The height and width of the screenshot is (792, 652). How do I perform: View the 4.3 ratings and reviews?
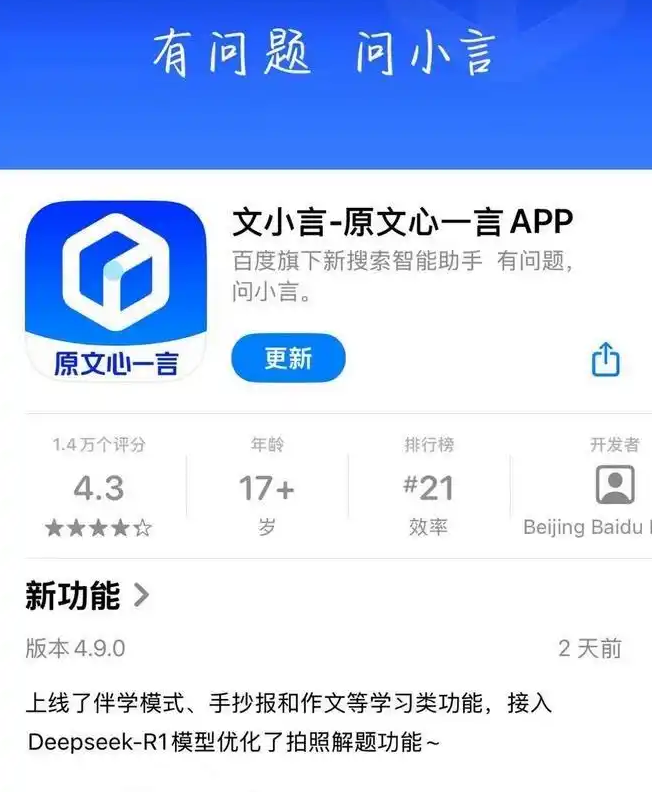pos(98,488)
